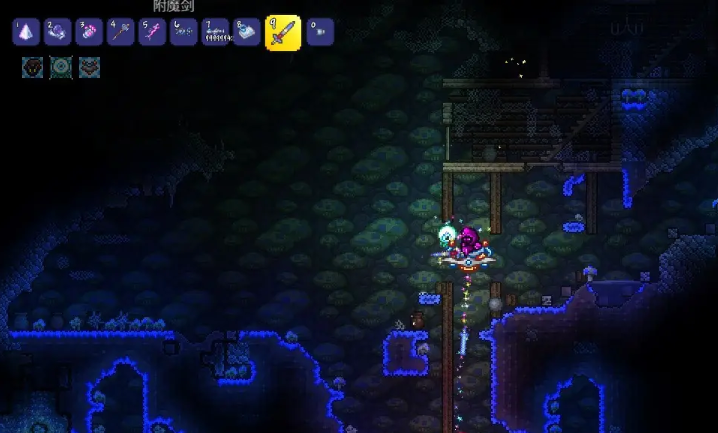The height and width of the screenshot is (433, 718).
Task: Tap the second round buff icon
Action: pos(61,67)
